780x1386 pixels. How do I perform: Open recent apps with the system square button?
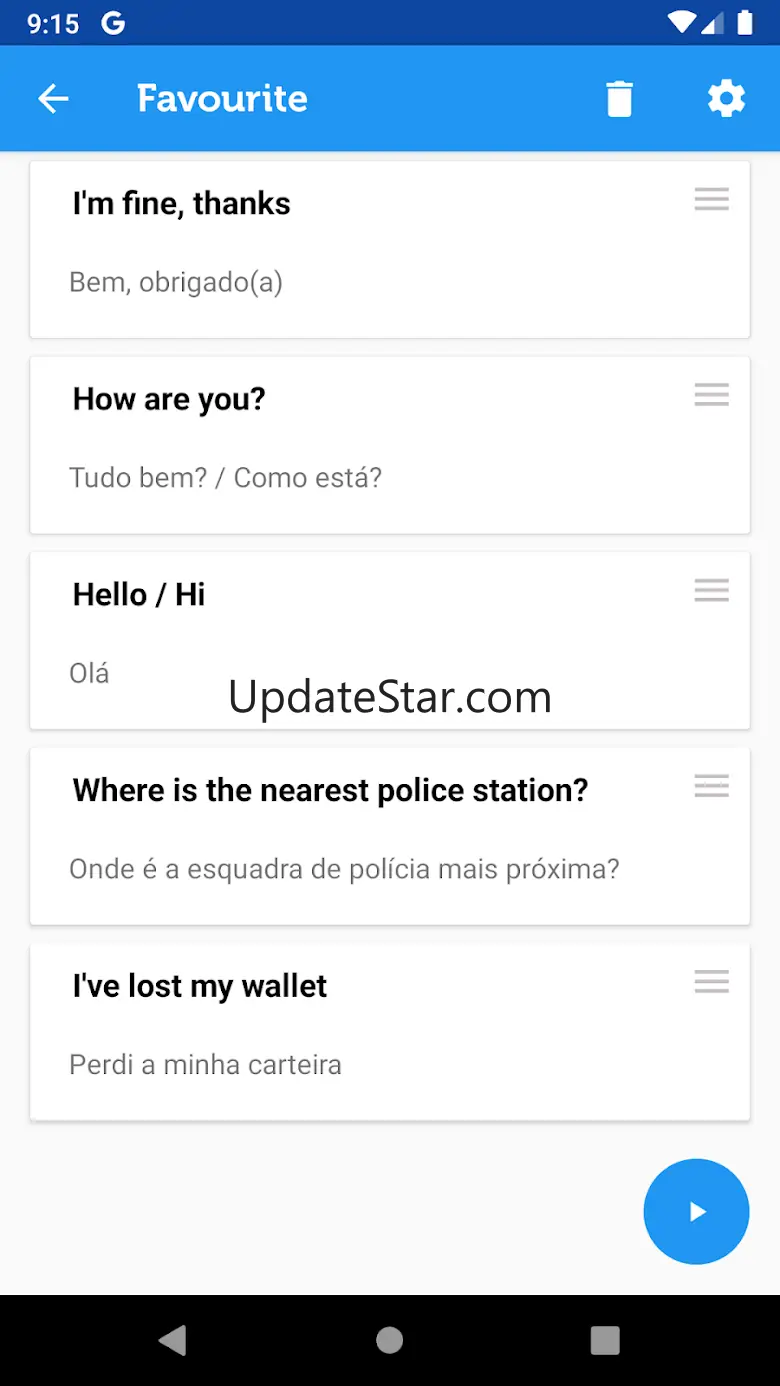point(604,1340)
